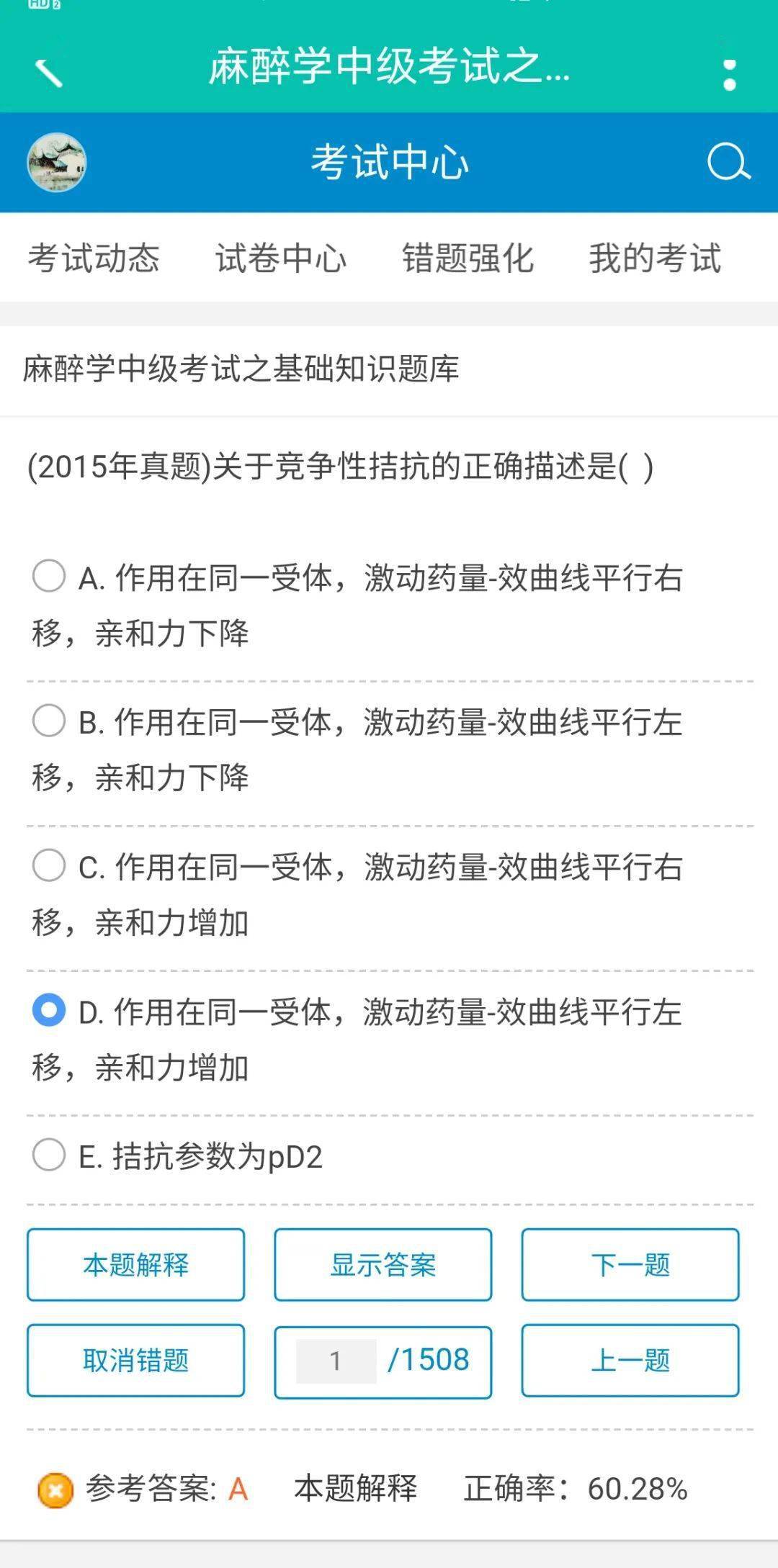Open the three-dot overflow menu
Screen dimensions: 778x1568
pos(729,74)
